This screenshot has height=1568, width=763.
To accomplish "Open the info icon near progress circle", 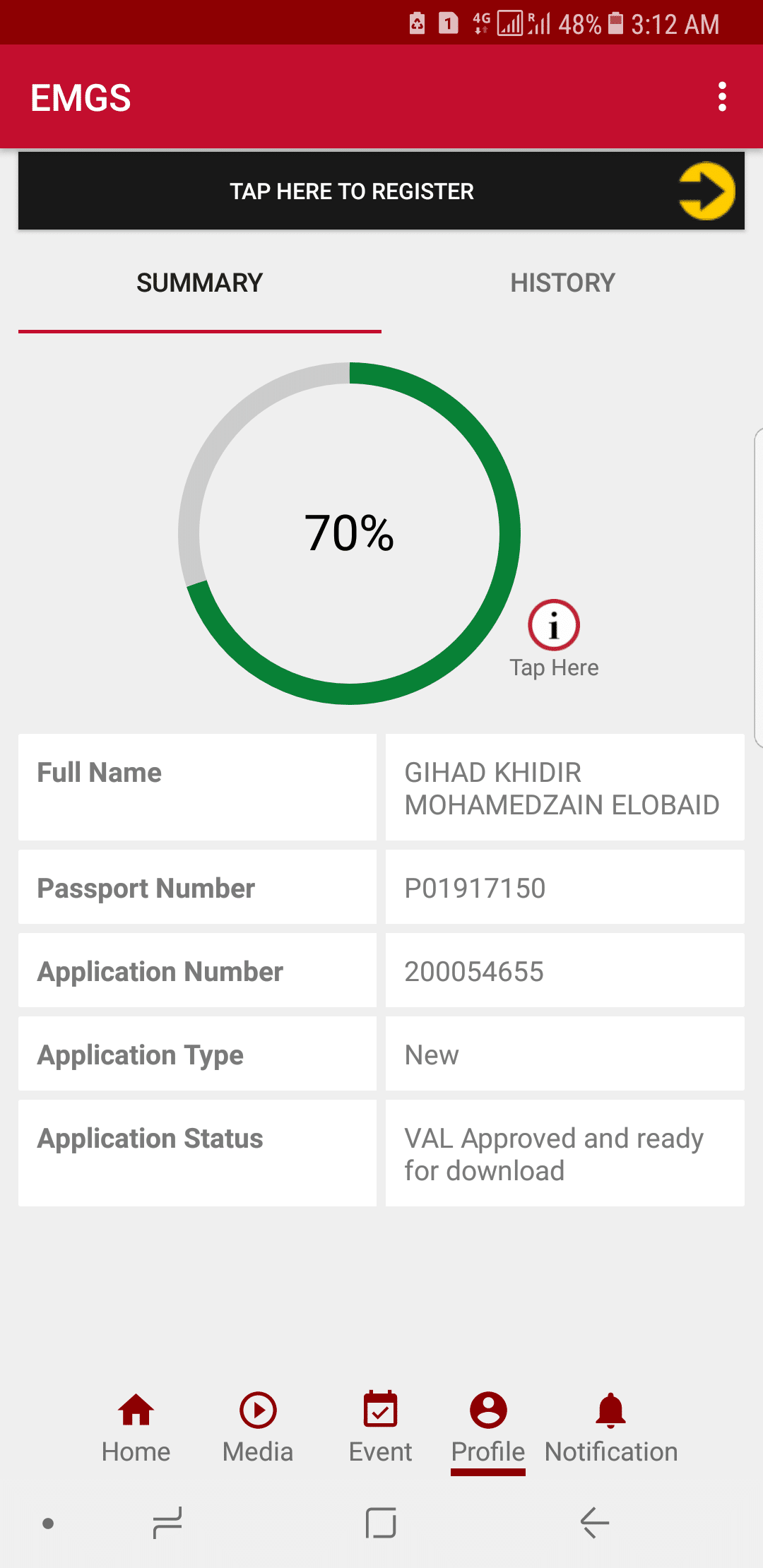I will [x=554, y=626].
